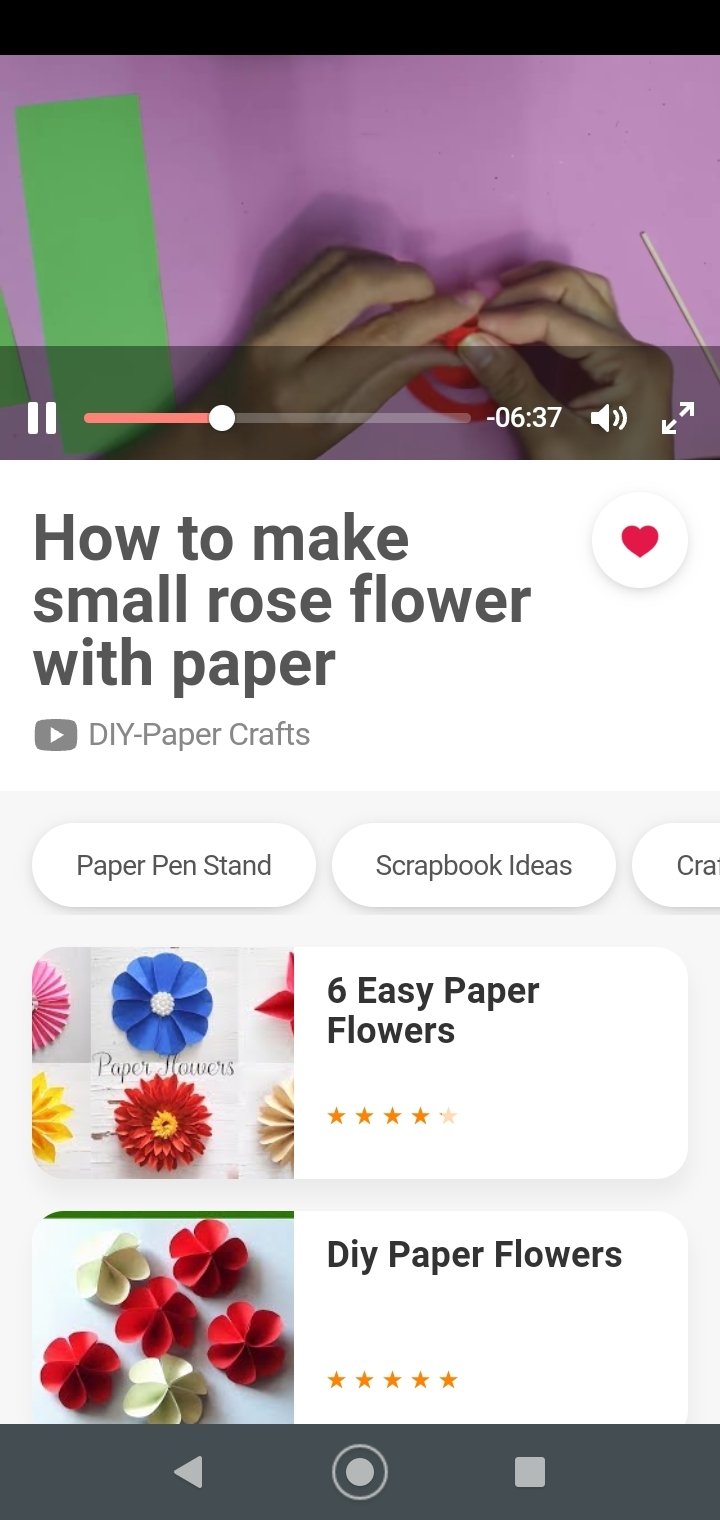Select the Scrapbook Ideas chip
This screenshot has width=720, height=1520.
click(474, 865)
